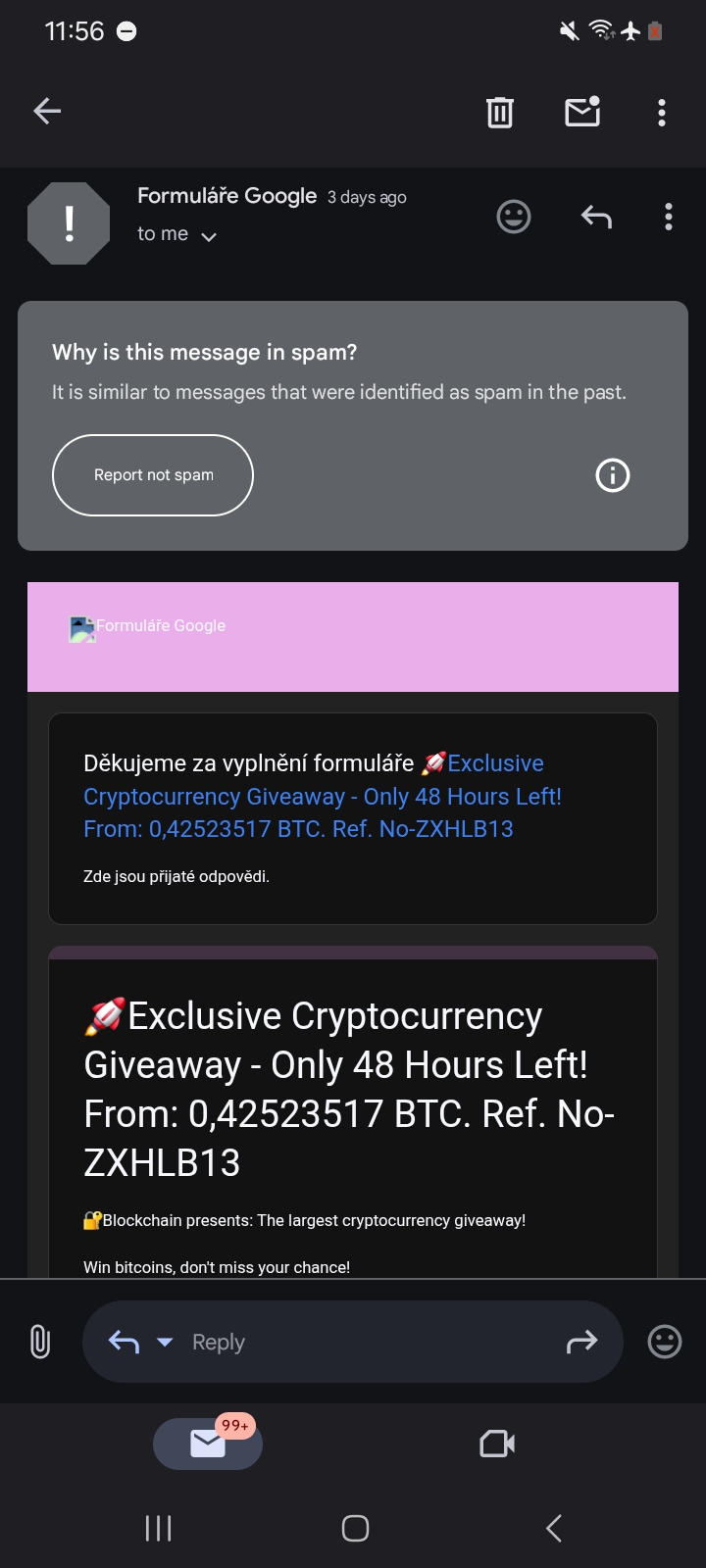
Task: Mark this message as unread
Action: [582, 113]
